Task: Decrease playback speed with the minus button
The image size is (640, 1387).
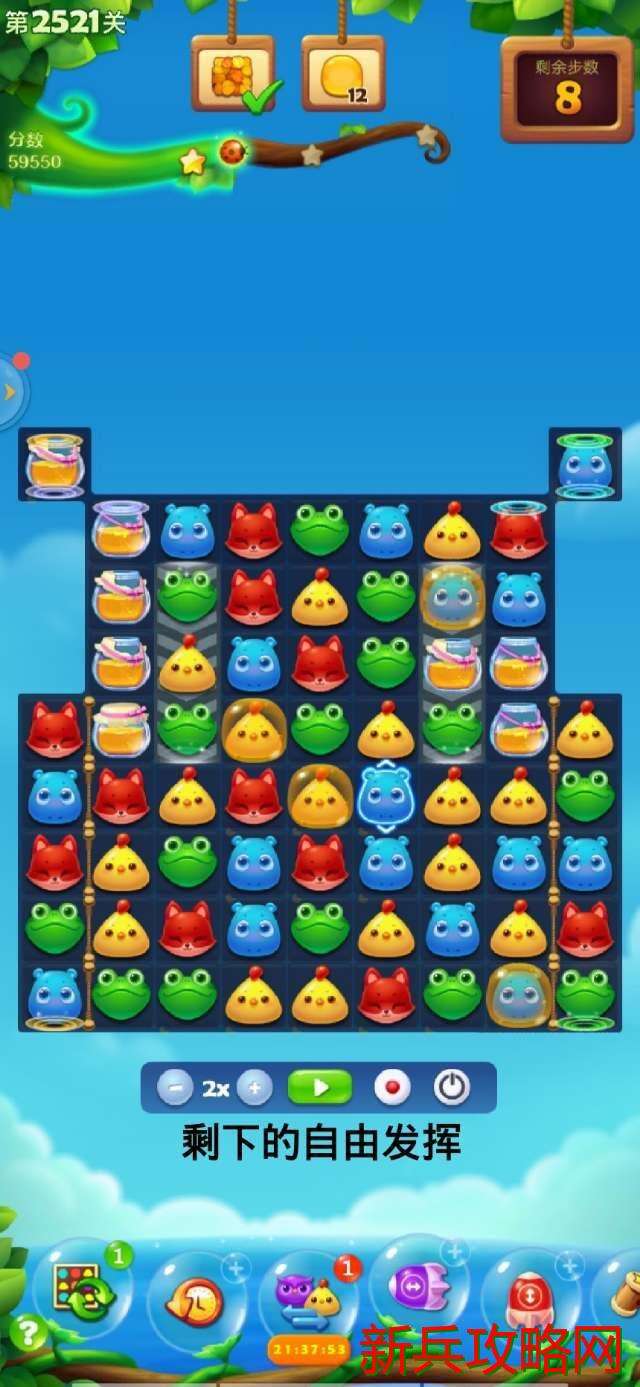Action: (175, 1088)
